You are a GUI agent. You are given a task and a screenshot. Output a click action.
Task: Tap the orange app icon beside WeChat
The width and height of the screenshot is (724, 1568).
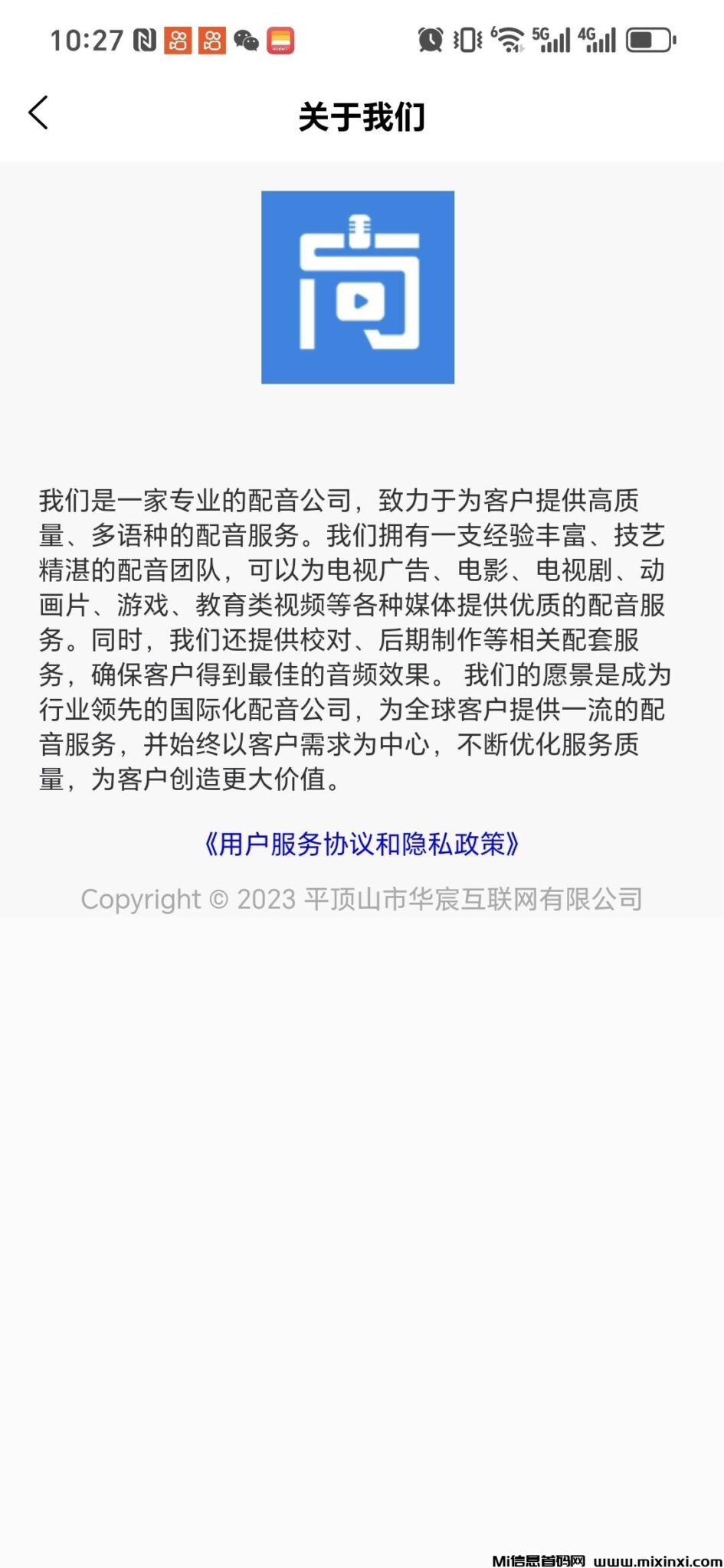coord(280,41)
